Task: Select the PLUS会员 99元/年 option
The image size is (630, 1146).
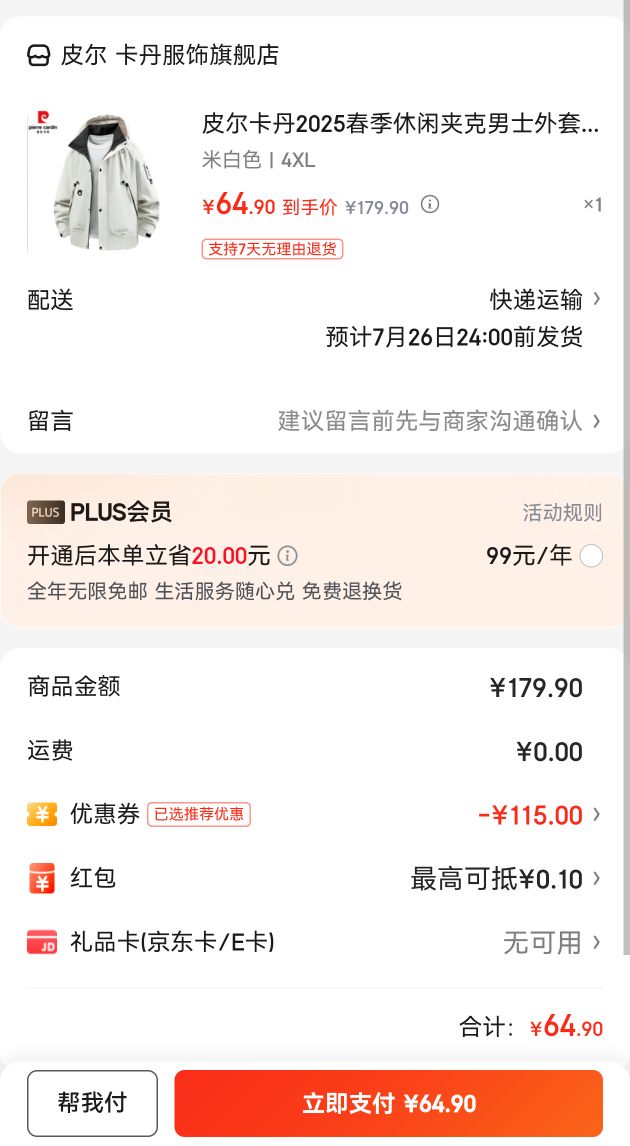Action: pyautogui.click(x=591, y=556)
